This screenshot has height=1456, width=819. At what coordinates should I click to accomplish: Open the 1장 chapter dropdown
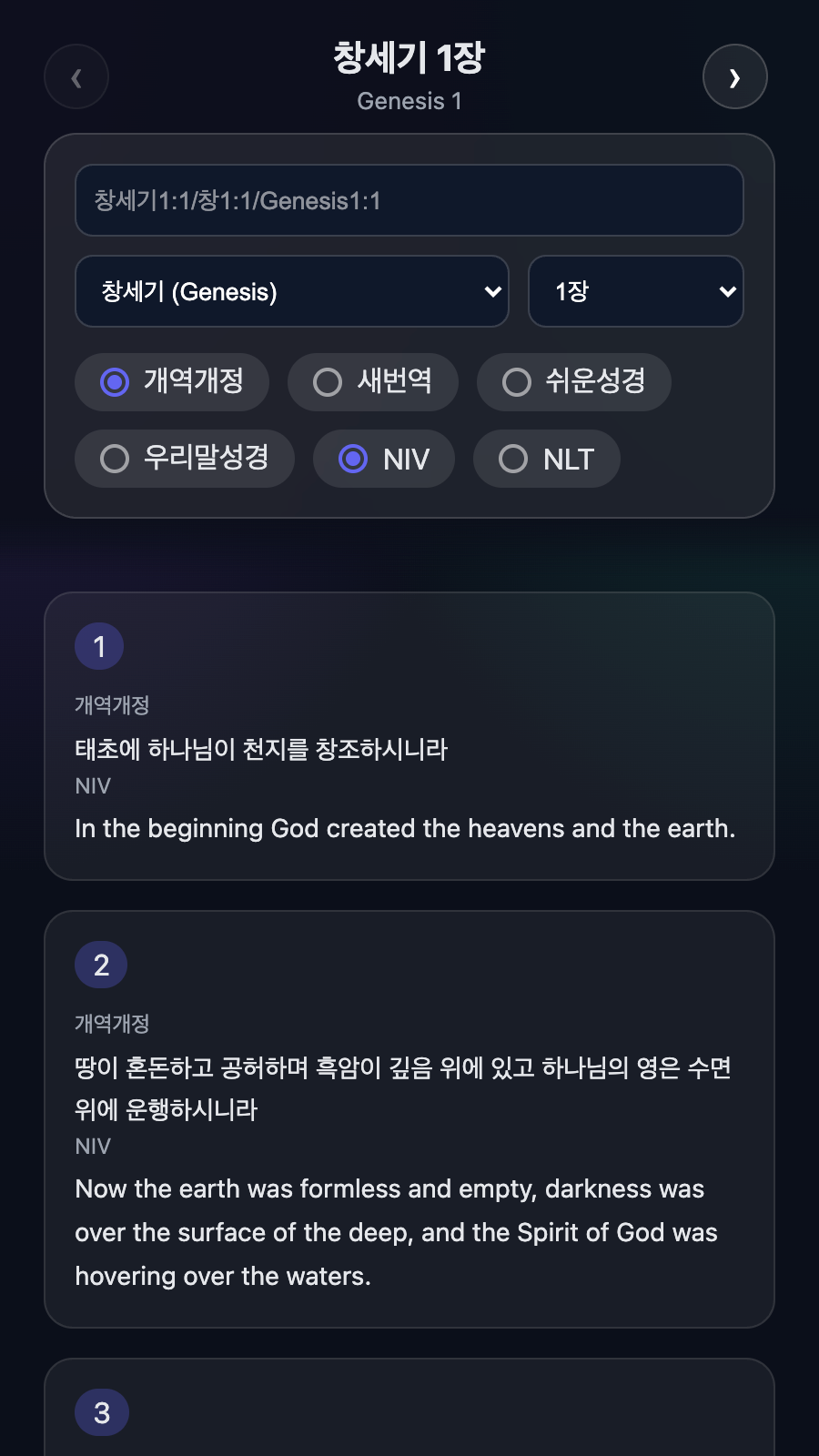click(x=635, y=291)
